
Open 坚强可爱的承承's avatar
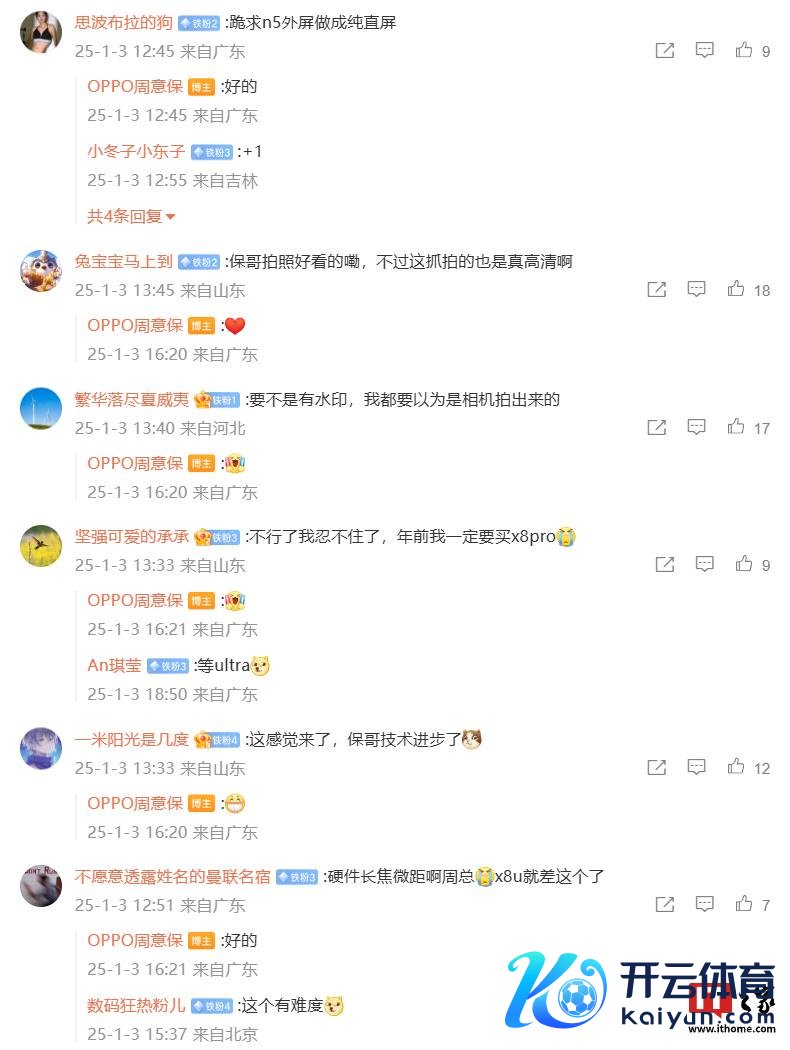tap(41, 545)
